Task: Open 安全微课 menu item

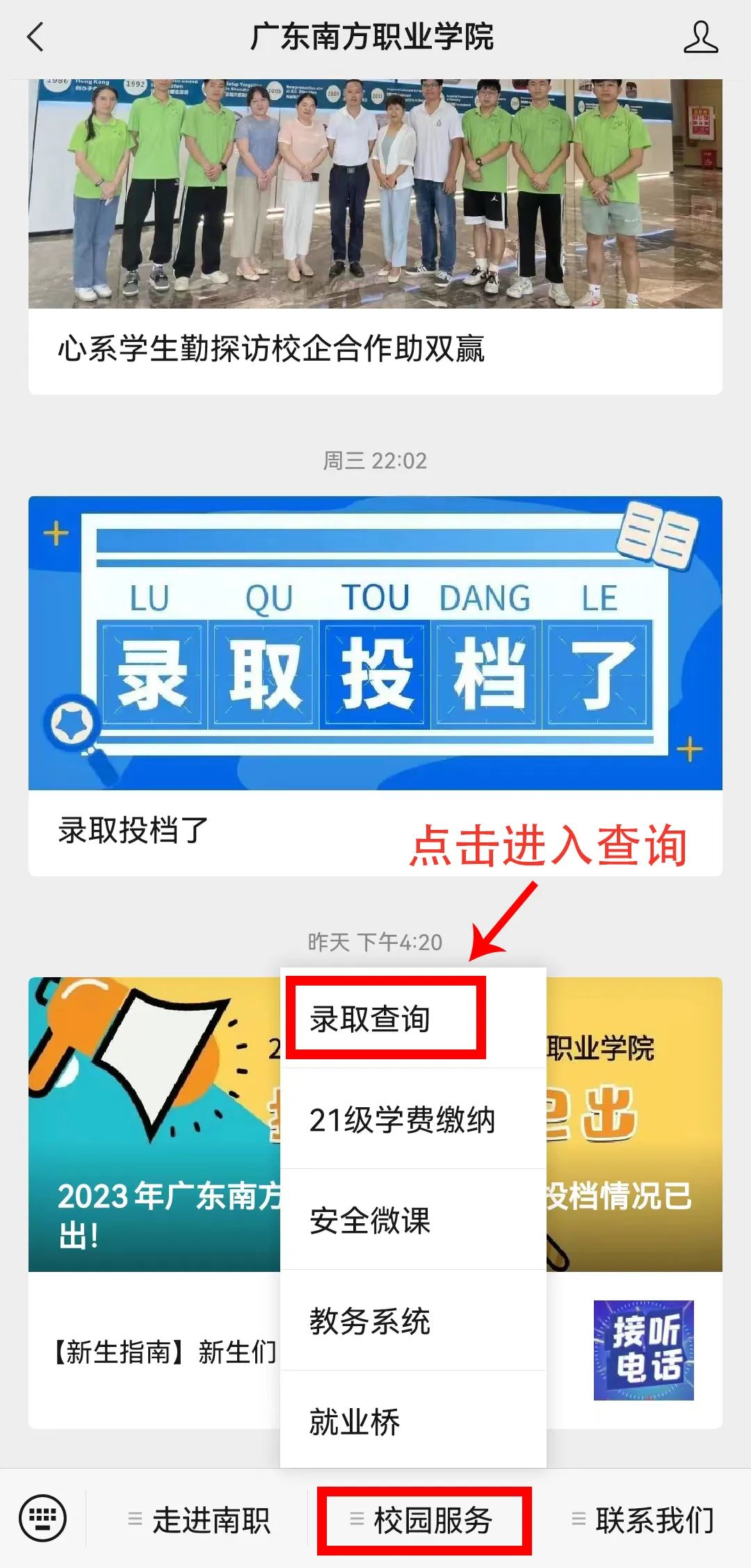Action: [371, 1220]
